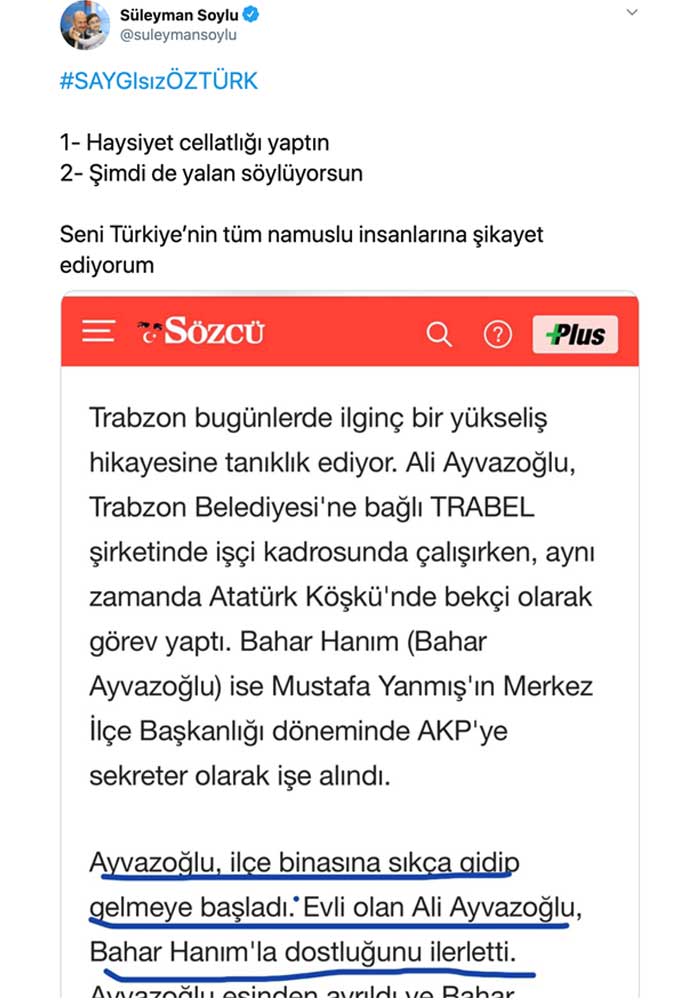Open the tweet options chevron menu
Image resolution: width=700 pixels, height=1000 pixels.
point(631,12)
